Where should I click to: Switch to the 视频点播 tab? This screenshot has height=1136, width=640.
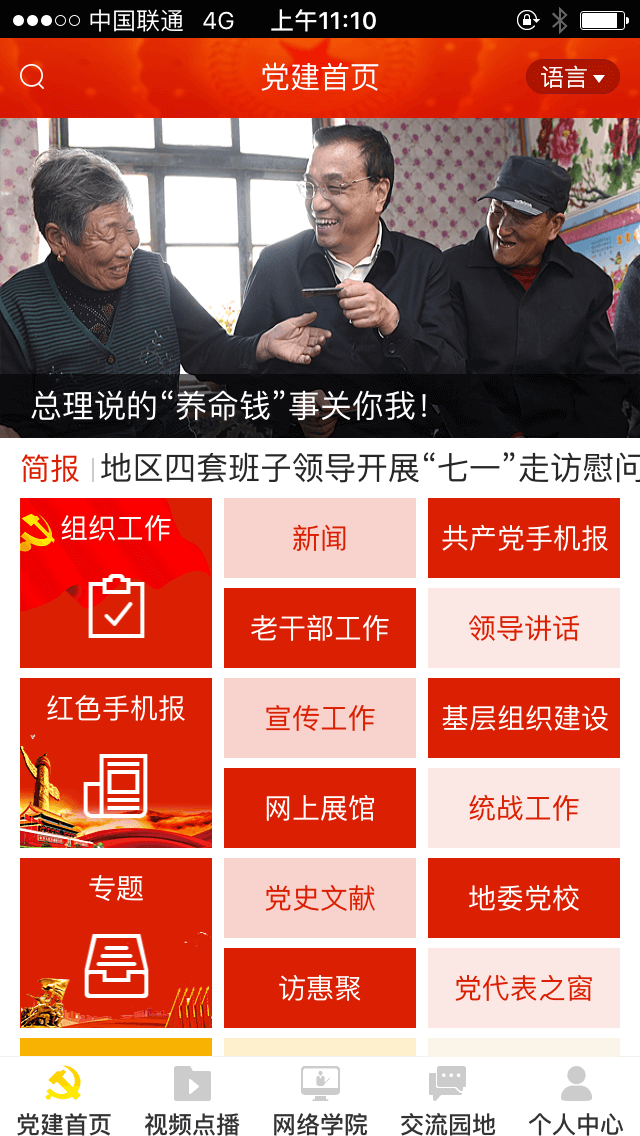coord(192,1098)
